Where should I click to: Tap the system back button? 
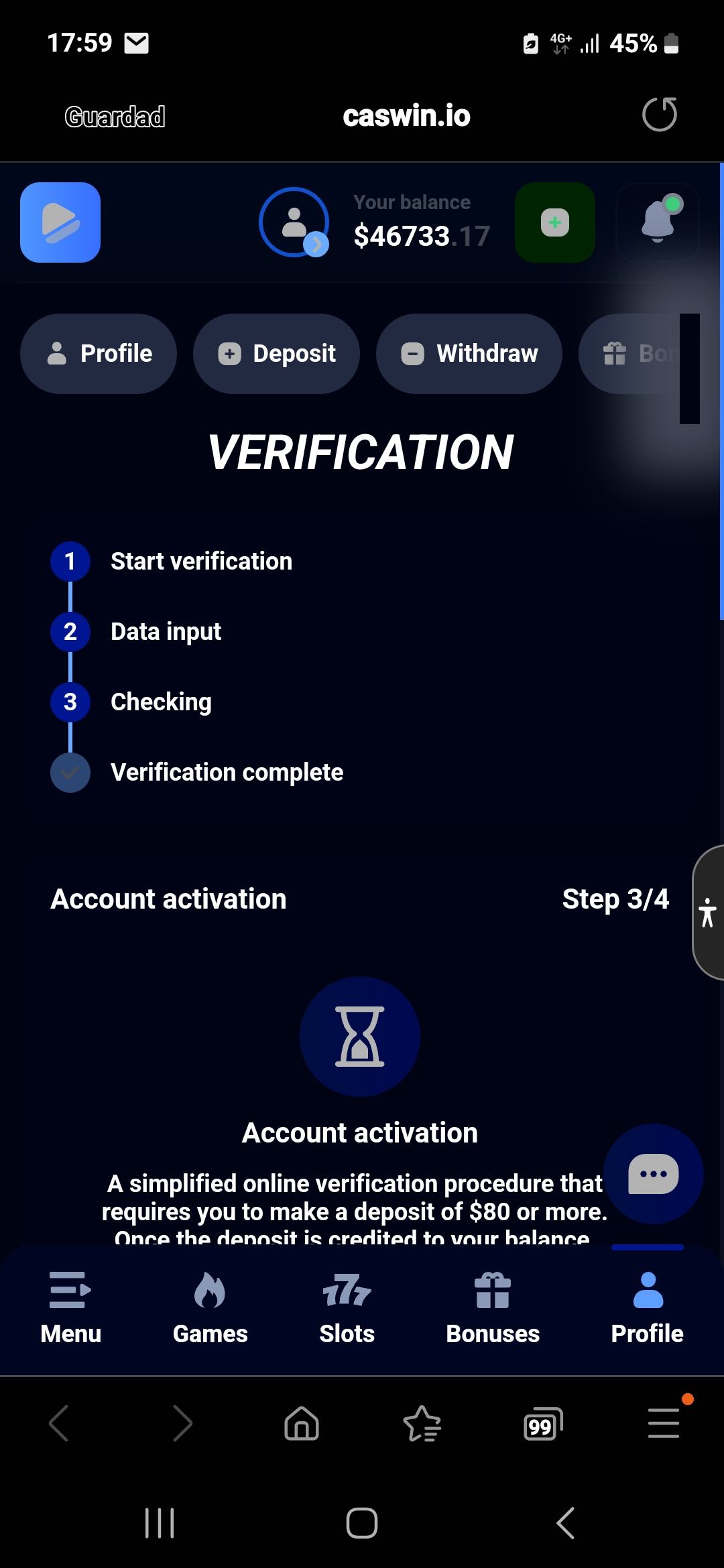coord(566,1523)
